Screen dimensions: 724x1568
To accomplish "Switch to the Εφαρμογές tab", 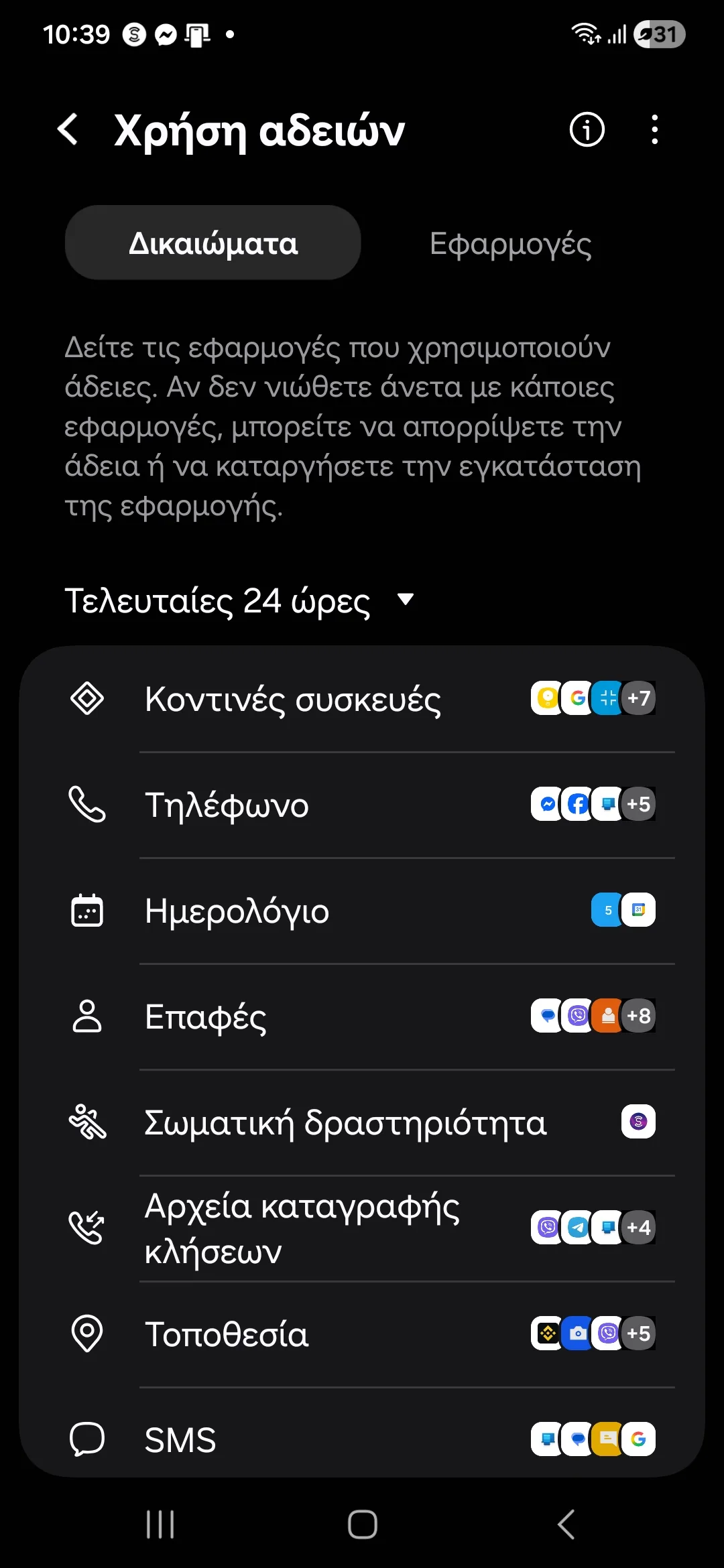I will (x=510, y=243).
